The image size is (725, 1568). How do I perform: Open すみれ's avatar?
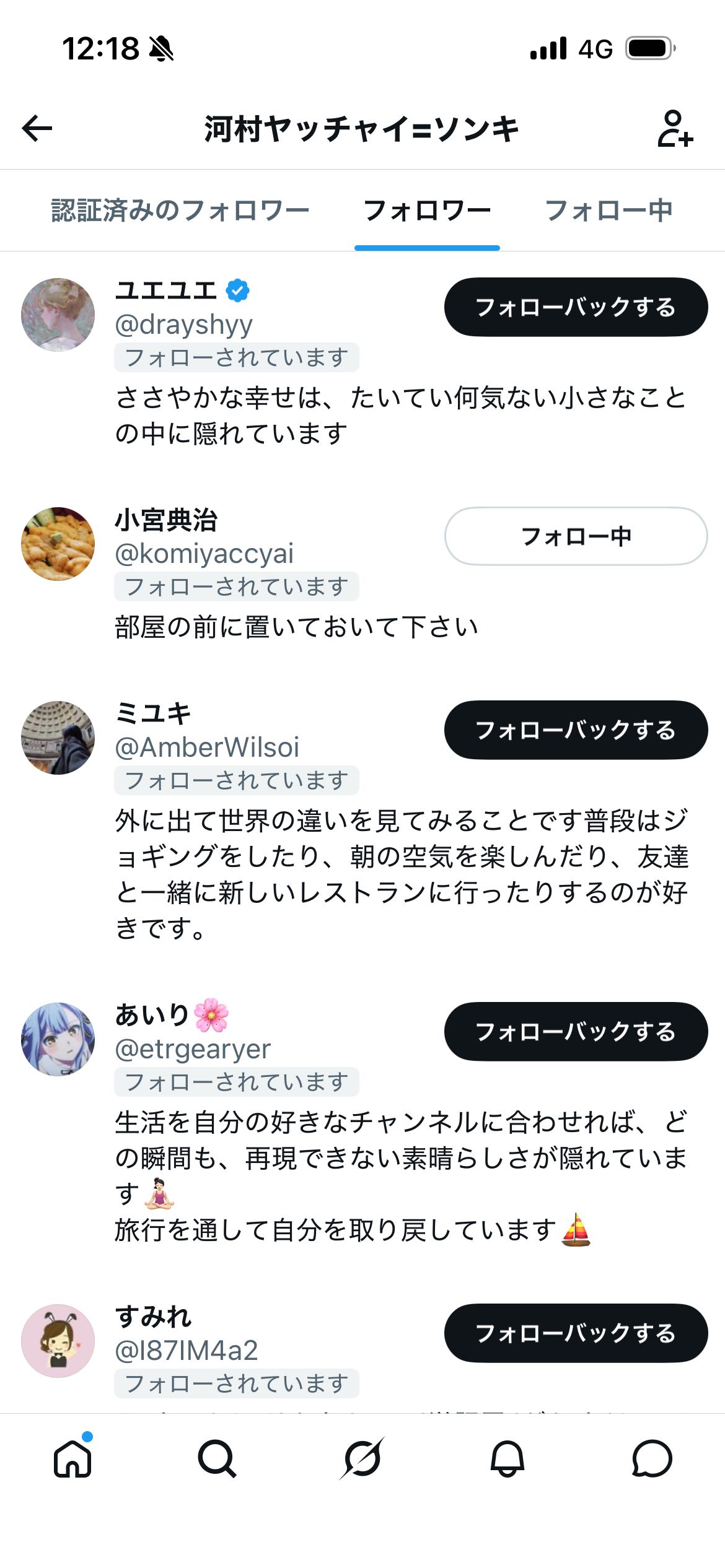click(x=58, y=1341)
